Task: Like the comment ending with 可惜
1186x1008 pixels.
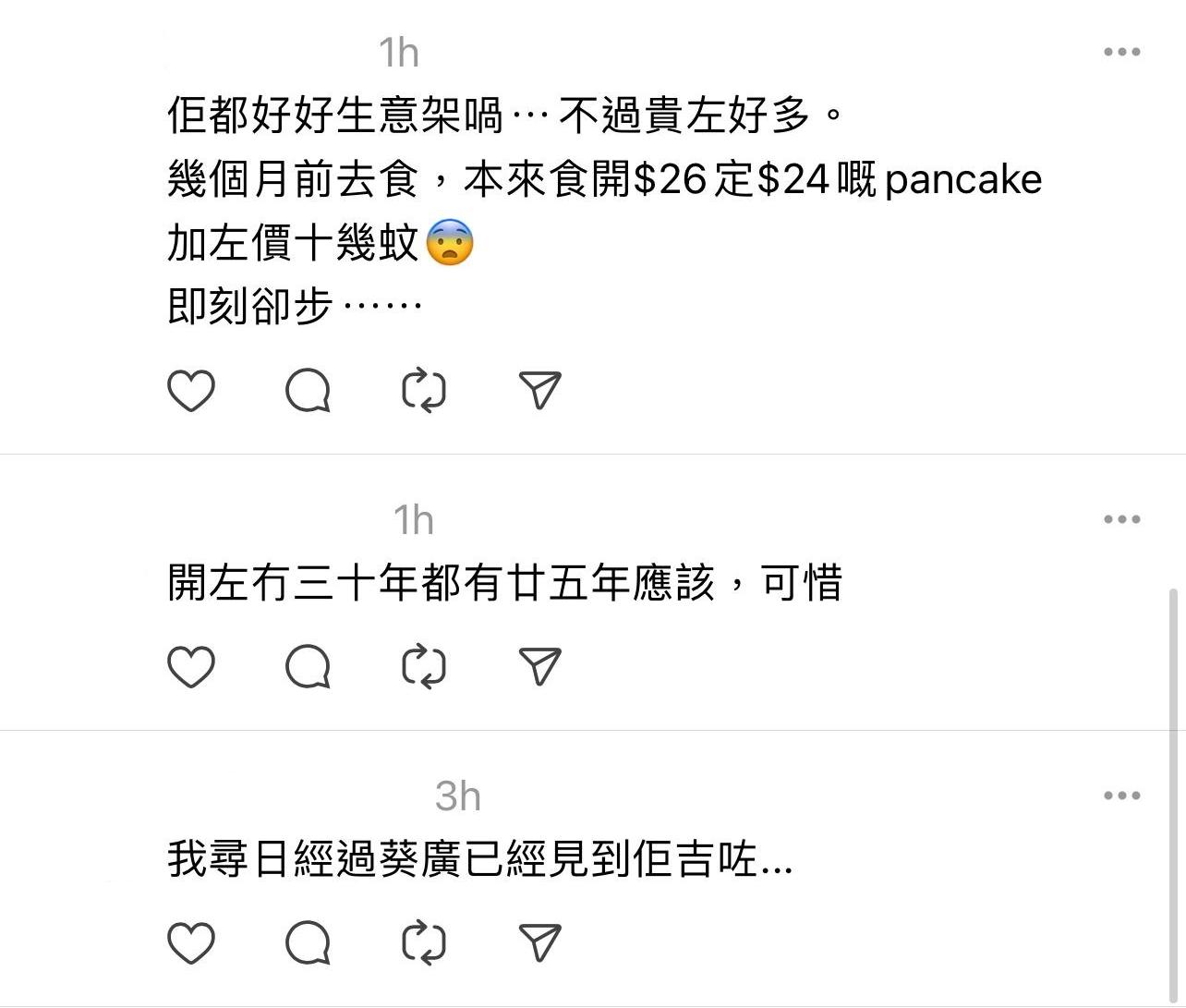Action: (191, 666)
